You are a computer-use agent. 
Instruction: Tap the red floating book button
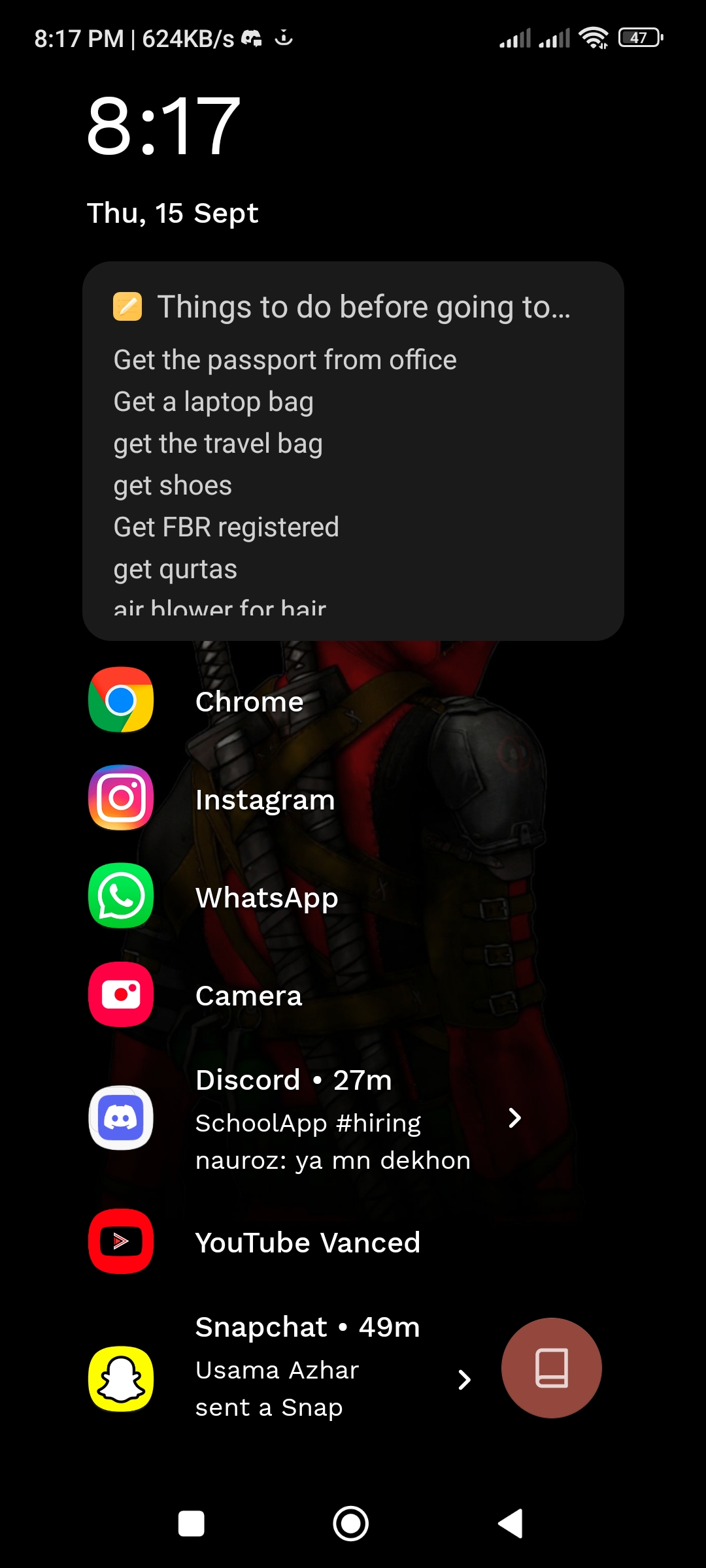(551, 1367)
